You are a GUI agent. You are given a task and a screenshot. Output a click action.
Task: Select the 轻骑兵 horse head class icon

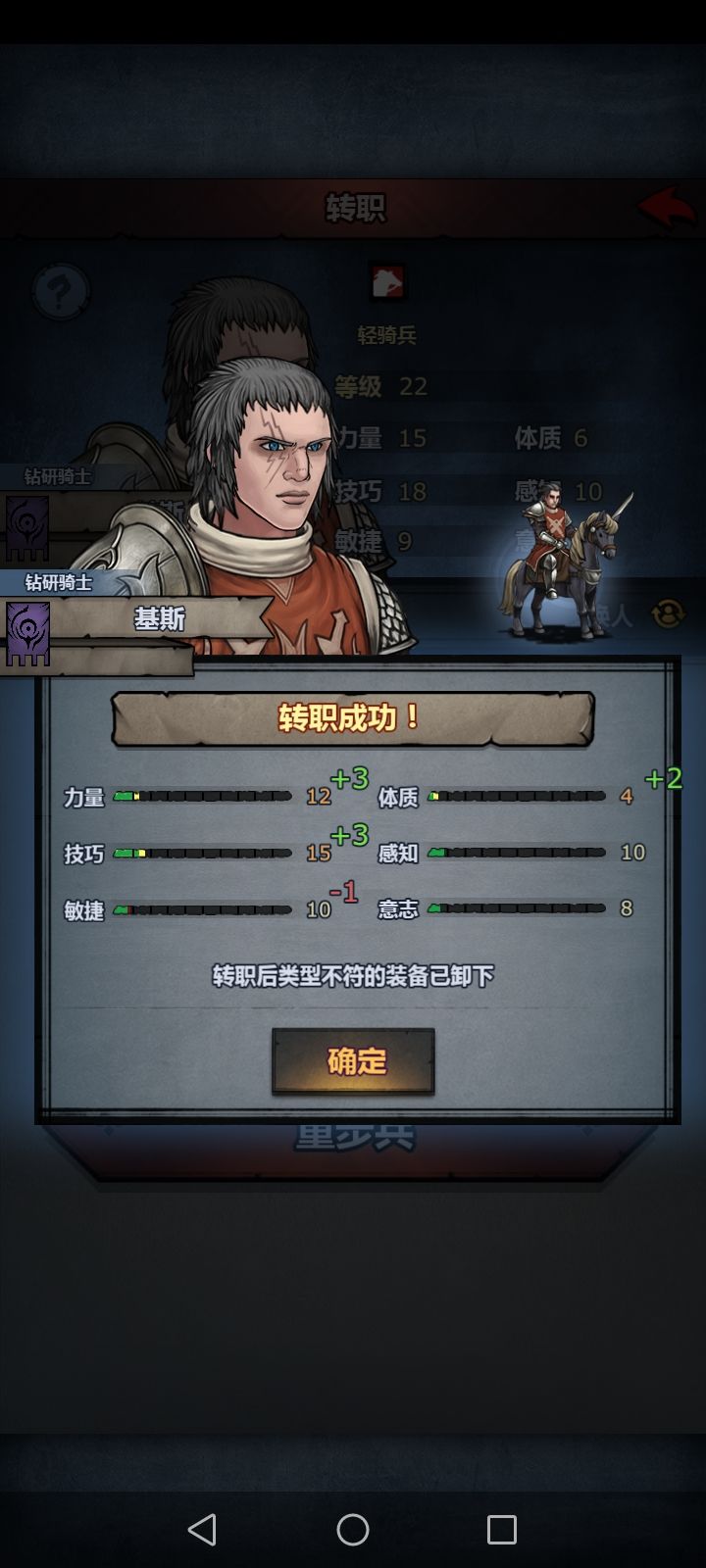(x=388, y=281)
